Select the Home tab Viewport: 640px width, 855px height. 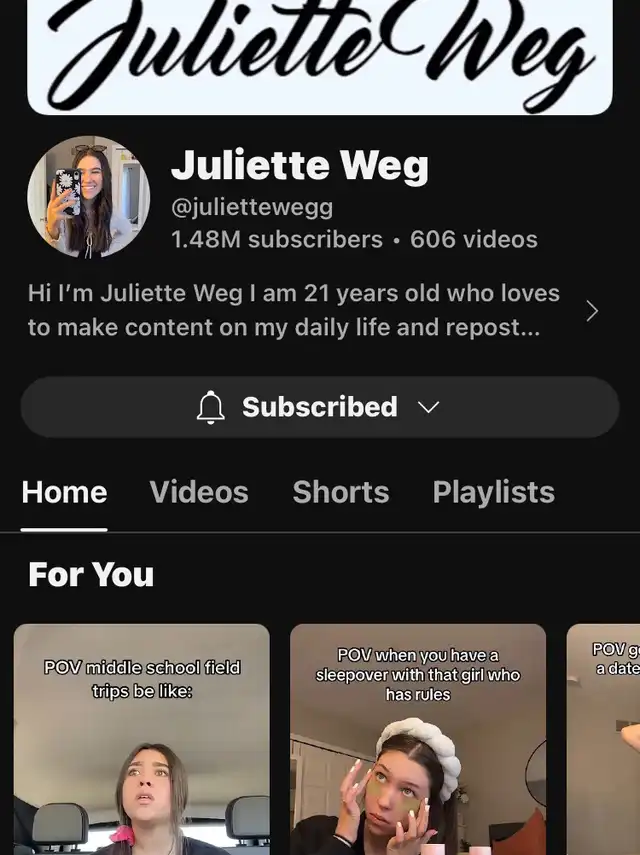point(64,492)
